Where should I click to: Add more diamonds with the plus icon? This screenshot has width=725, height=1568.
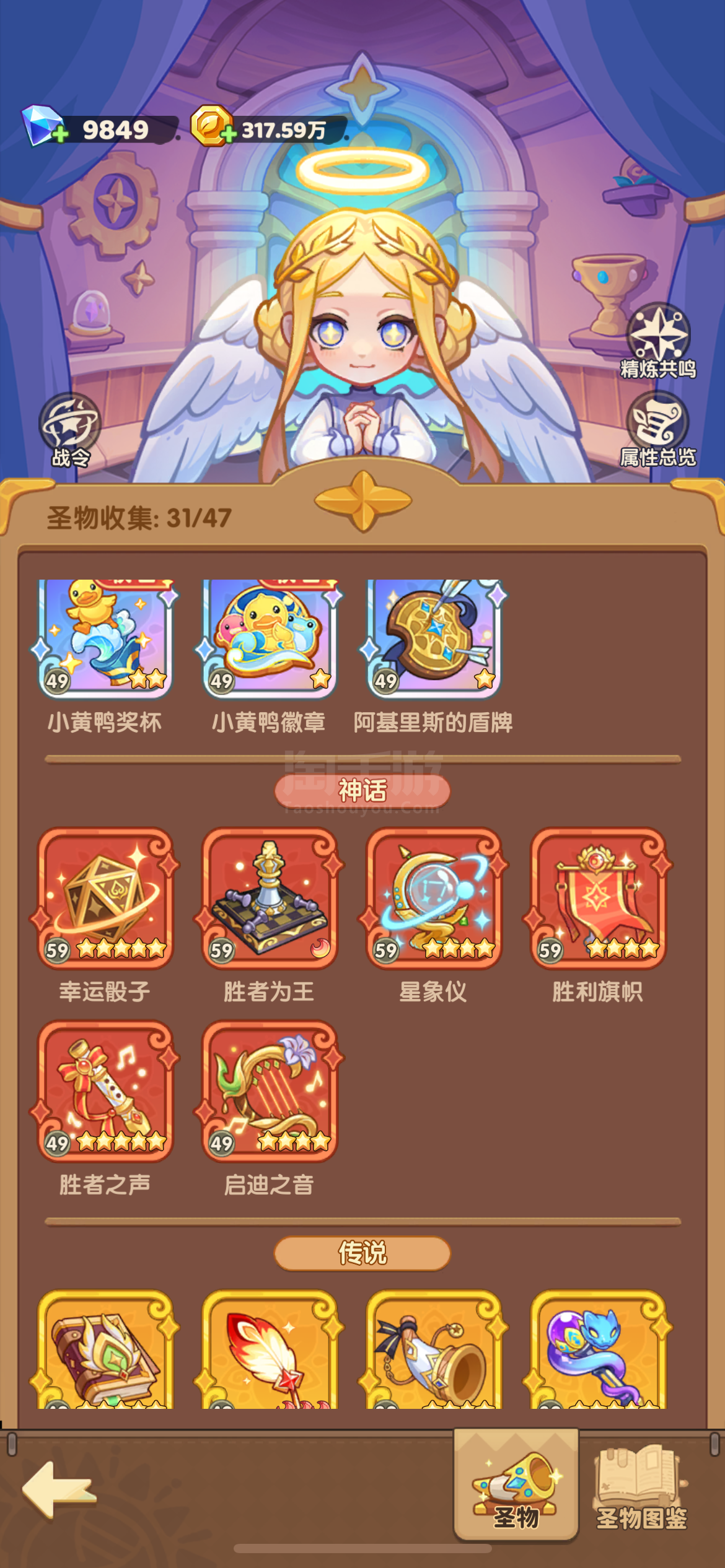coord(60,133)
